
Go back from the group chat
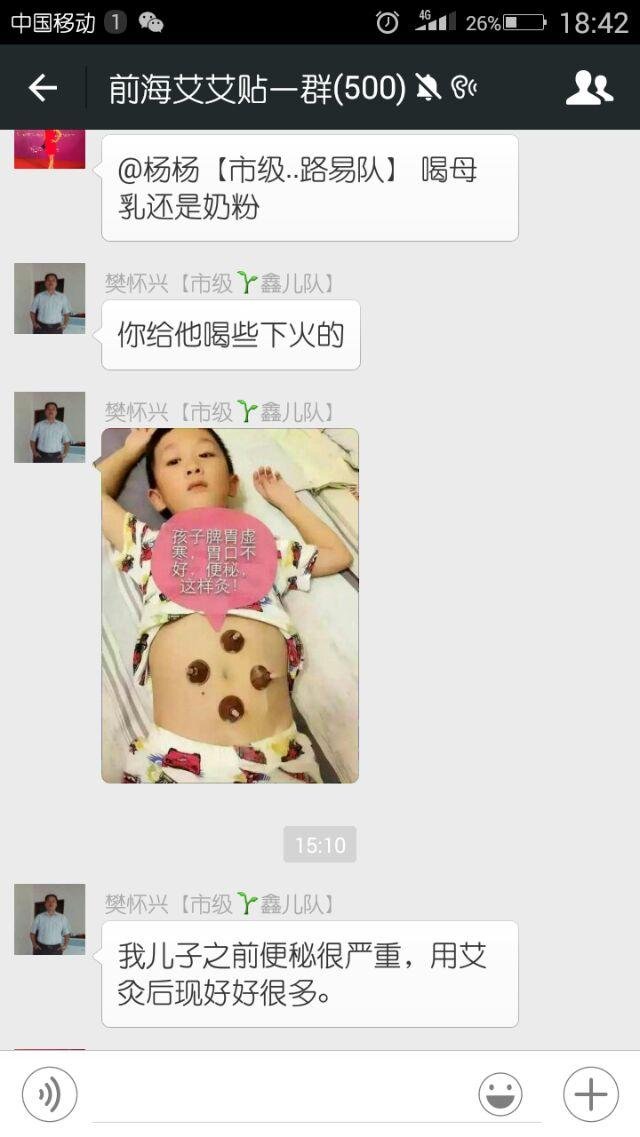pyautogui.click(x=42, y=88)
